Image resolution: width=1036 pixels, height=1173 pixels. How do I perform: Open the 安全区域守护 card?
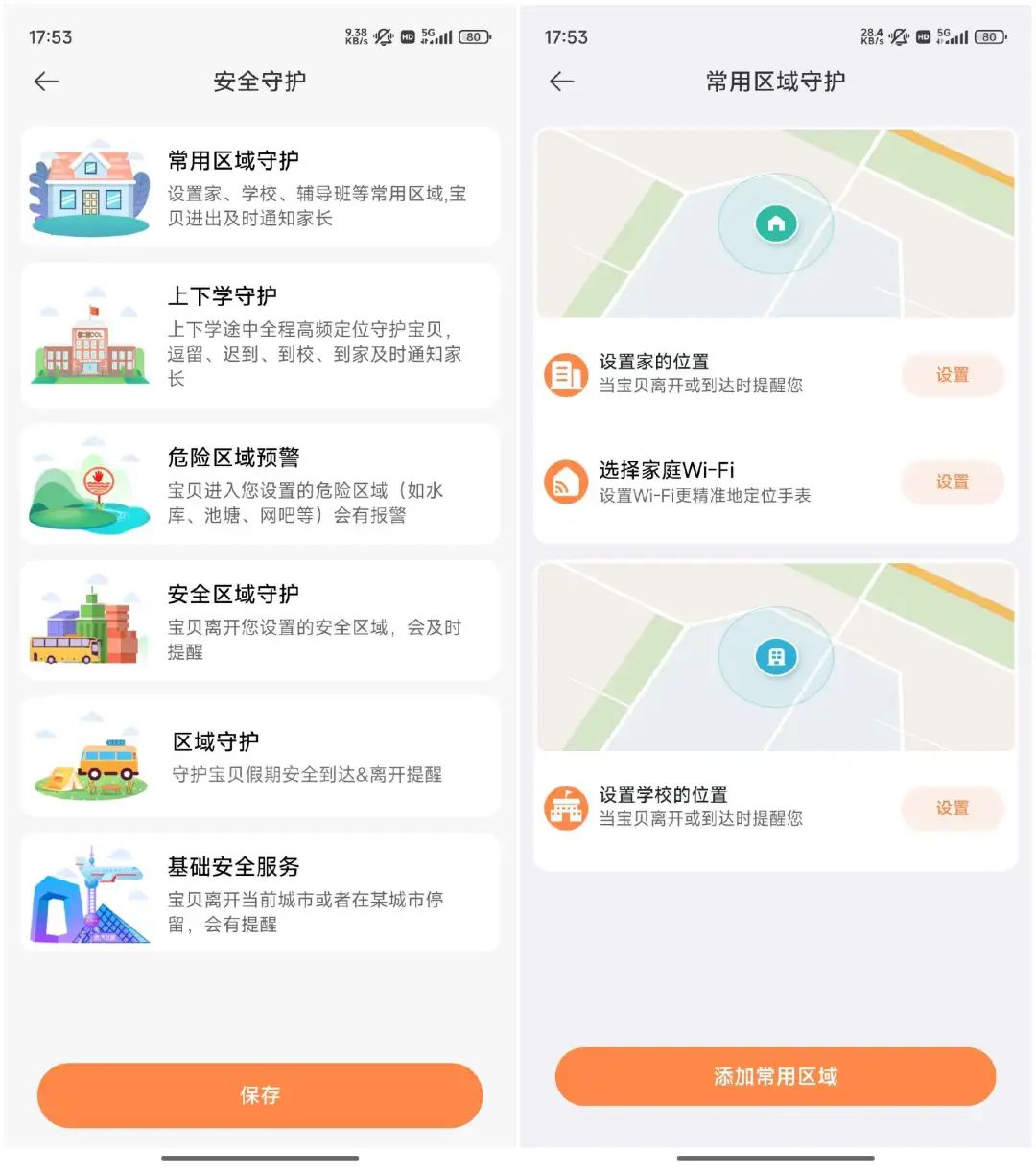(260, 622)
